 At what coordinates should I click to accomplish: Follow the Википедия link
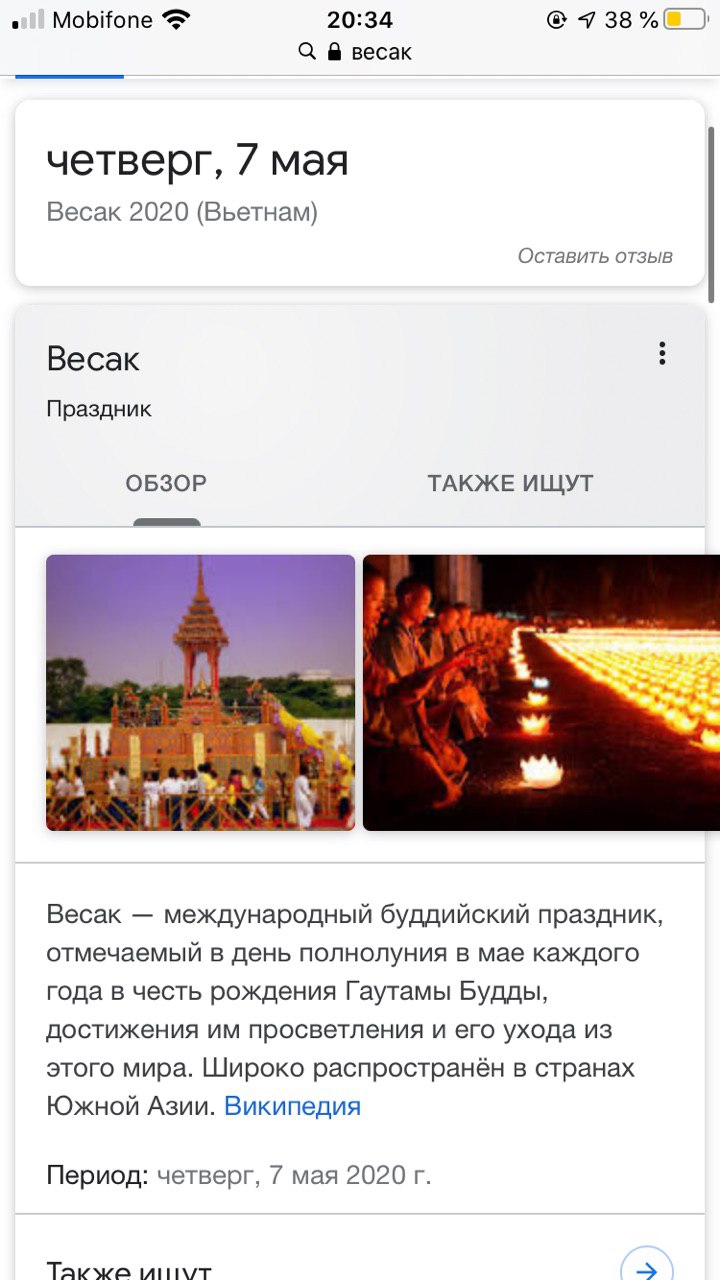tap(292, 1106)
